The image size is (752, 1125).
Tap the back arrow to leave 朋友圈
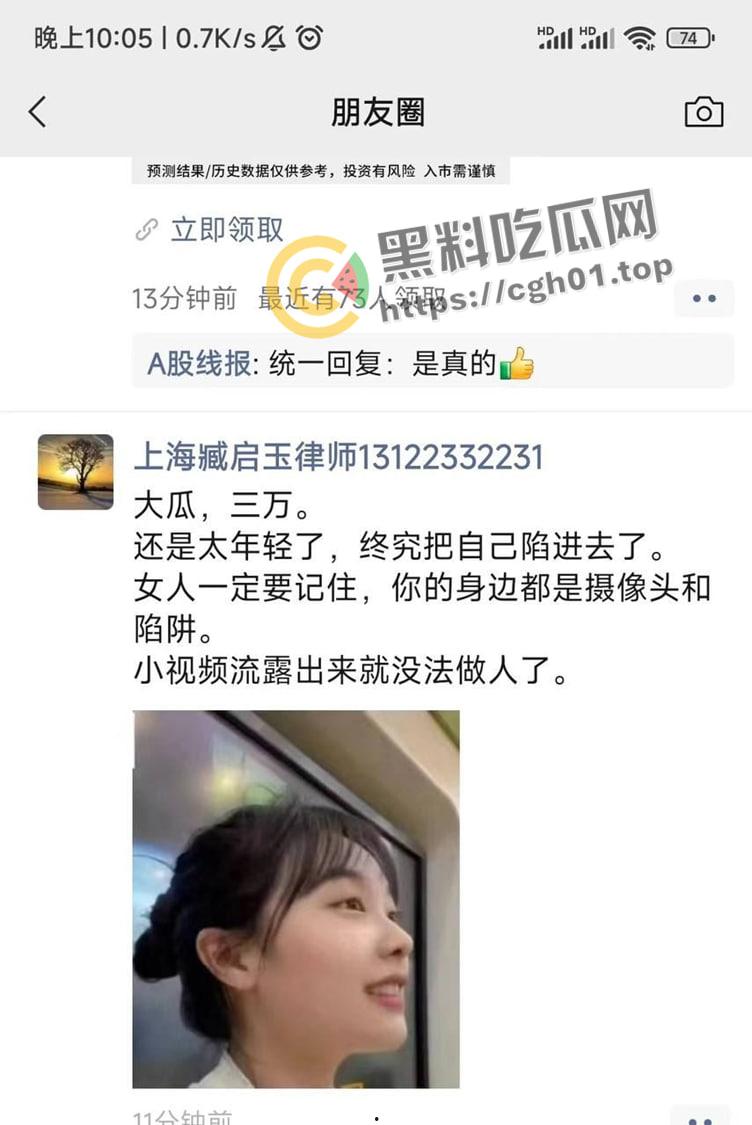point(37,113)
